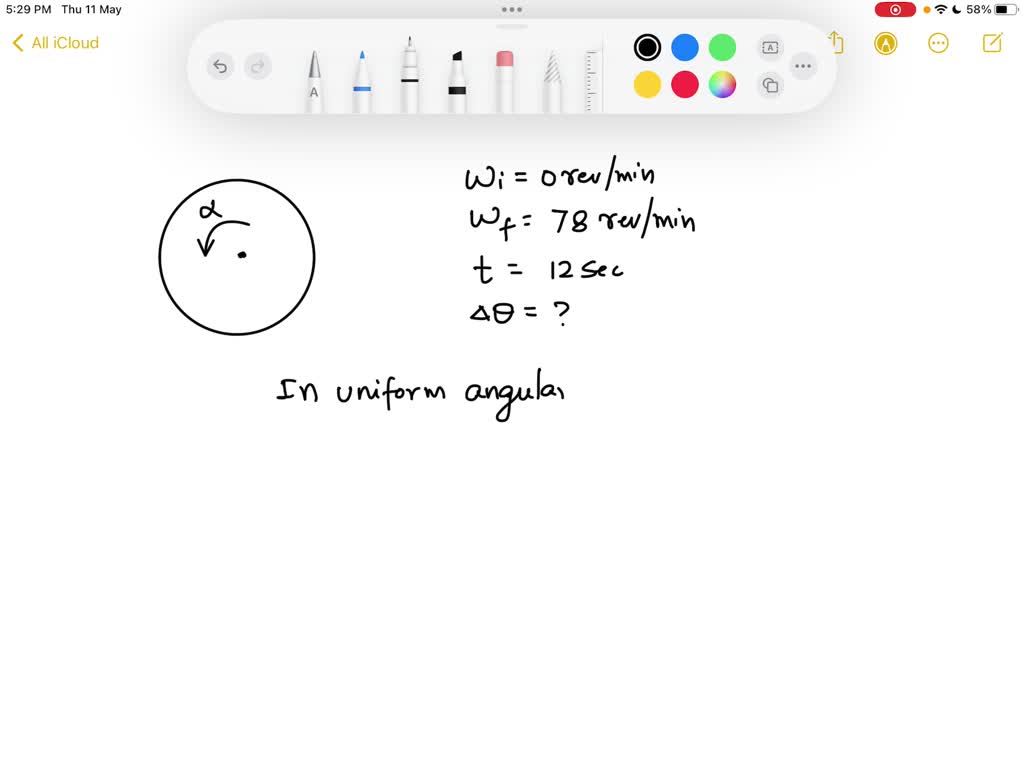Go back to All iCloud
1024x768 pixels.
point(56,43)
